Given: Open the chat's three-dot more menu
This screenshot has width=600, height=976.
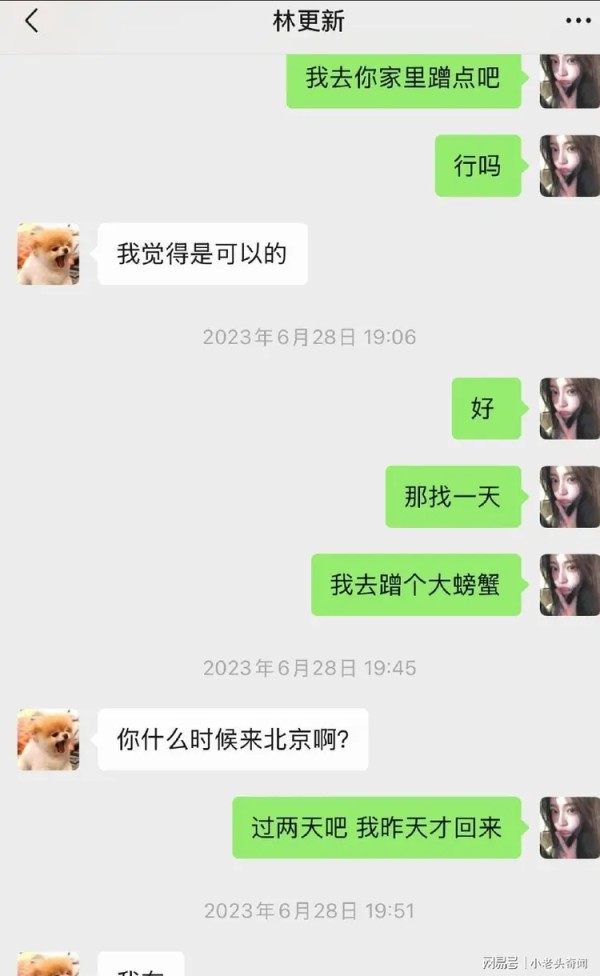Looking at the screenshot, I should point(578,21).
